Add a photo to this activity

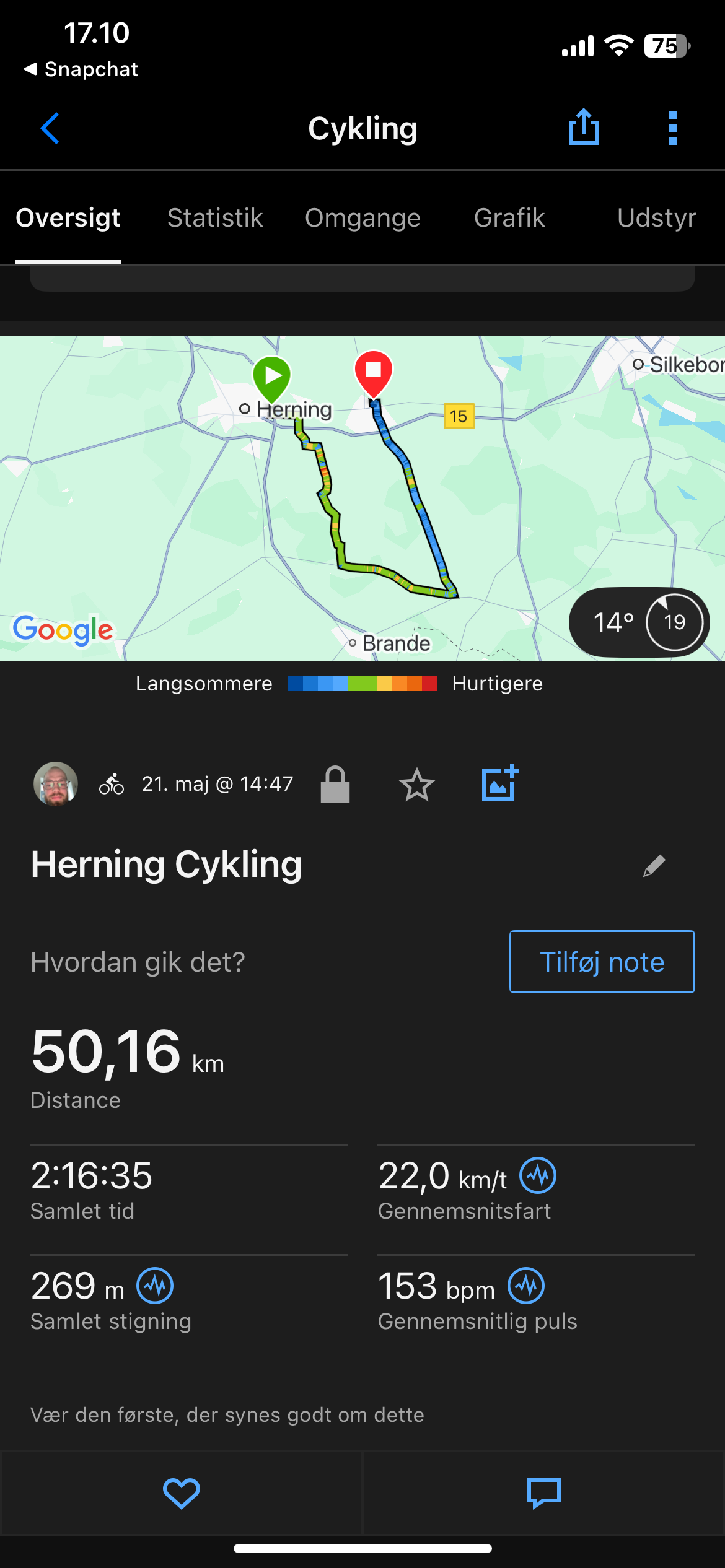coord(499,783)
